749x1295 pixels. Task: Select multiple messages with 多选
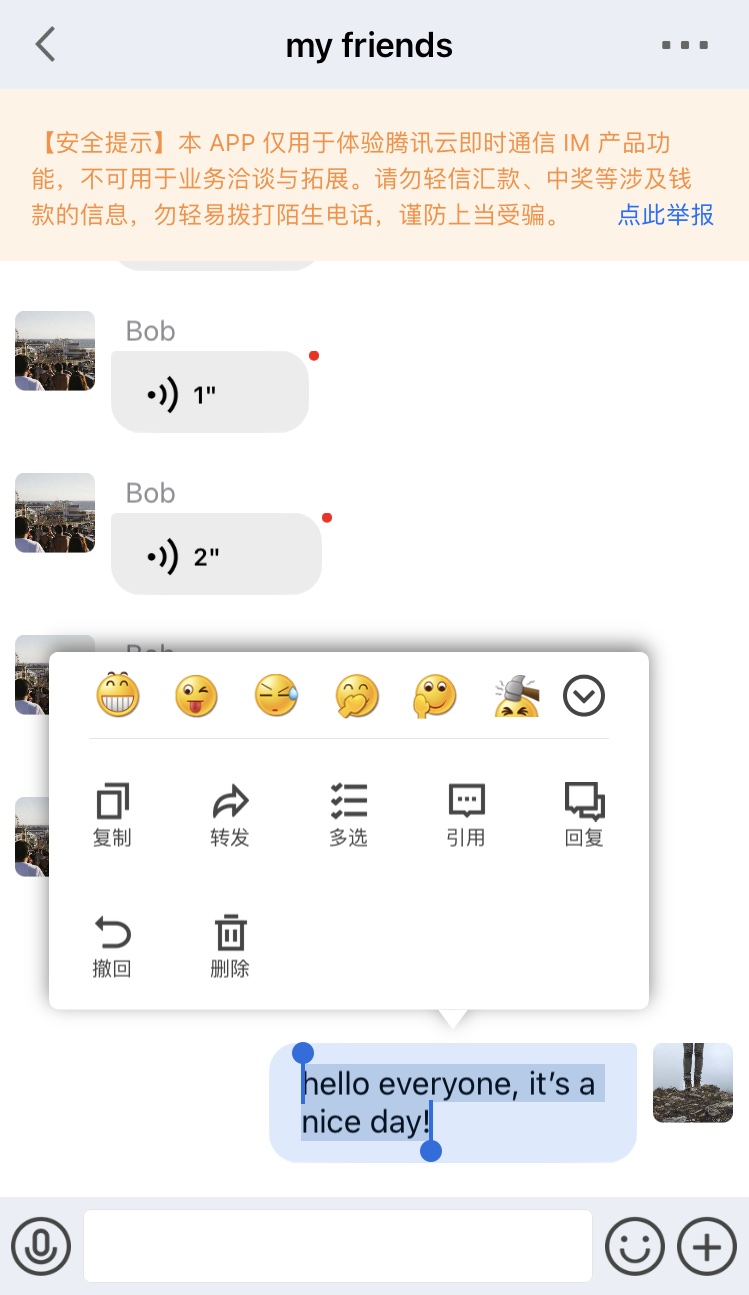[x=348, y=815]
